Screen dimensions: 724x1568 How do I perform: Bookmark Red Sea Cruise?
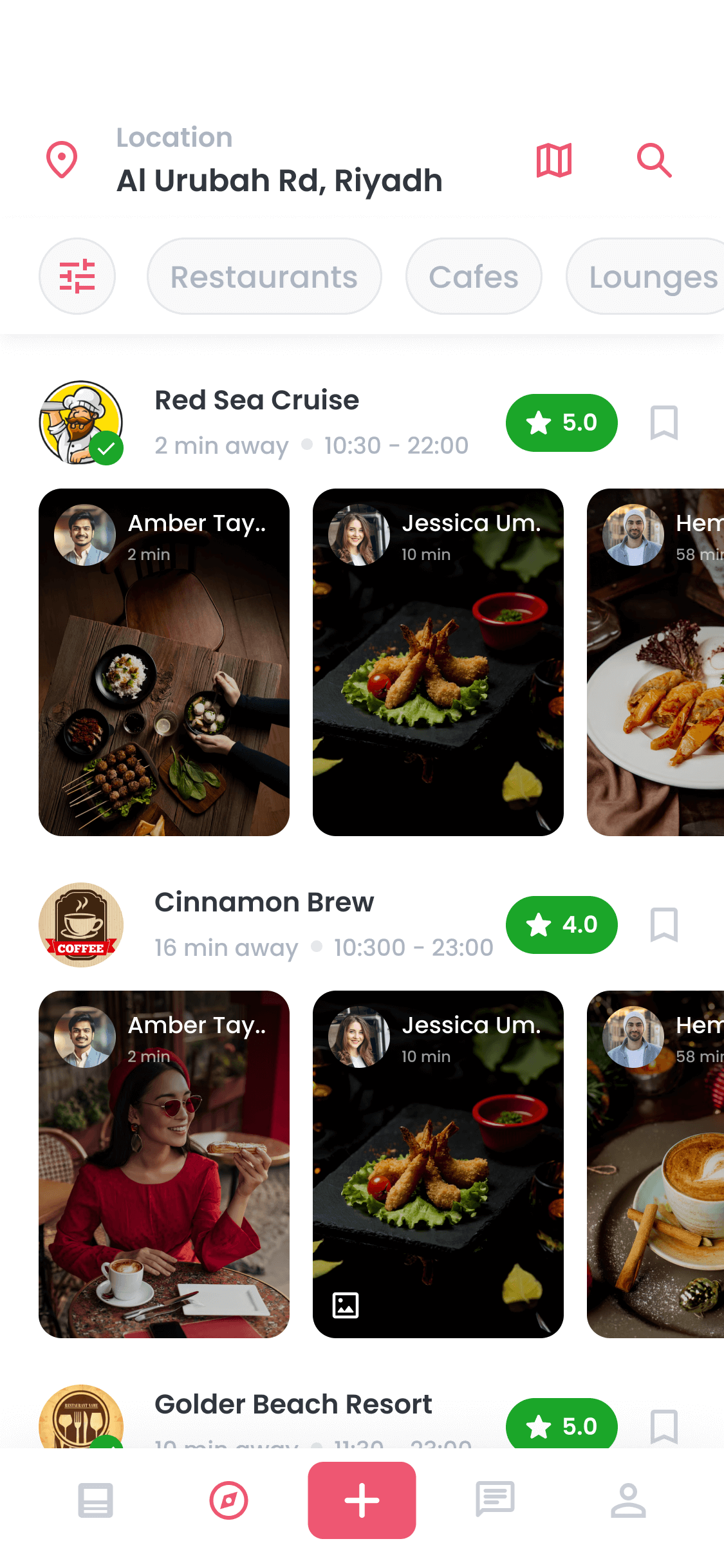click(x=664, y=423)
